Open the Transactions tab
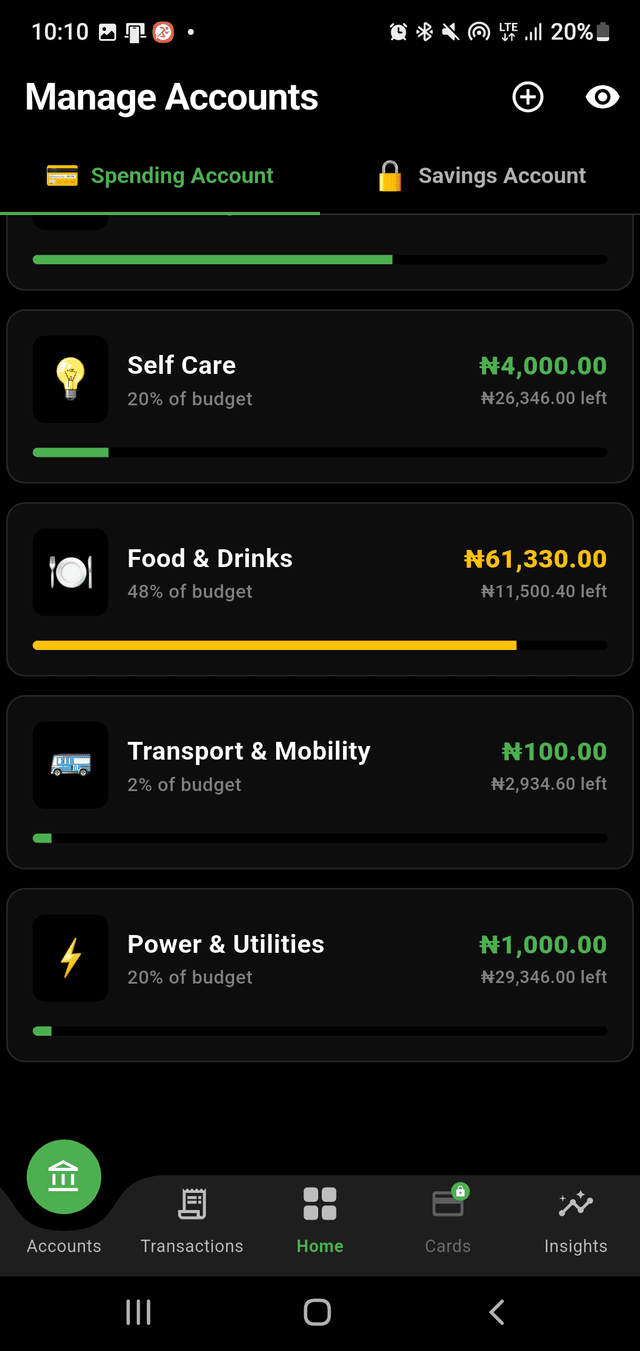This screenshot has height=1351, width=640. (192, 1220)
